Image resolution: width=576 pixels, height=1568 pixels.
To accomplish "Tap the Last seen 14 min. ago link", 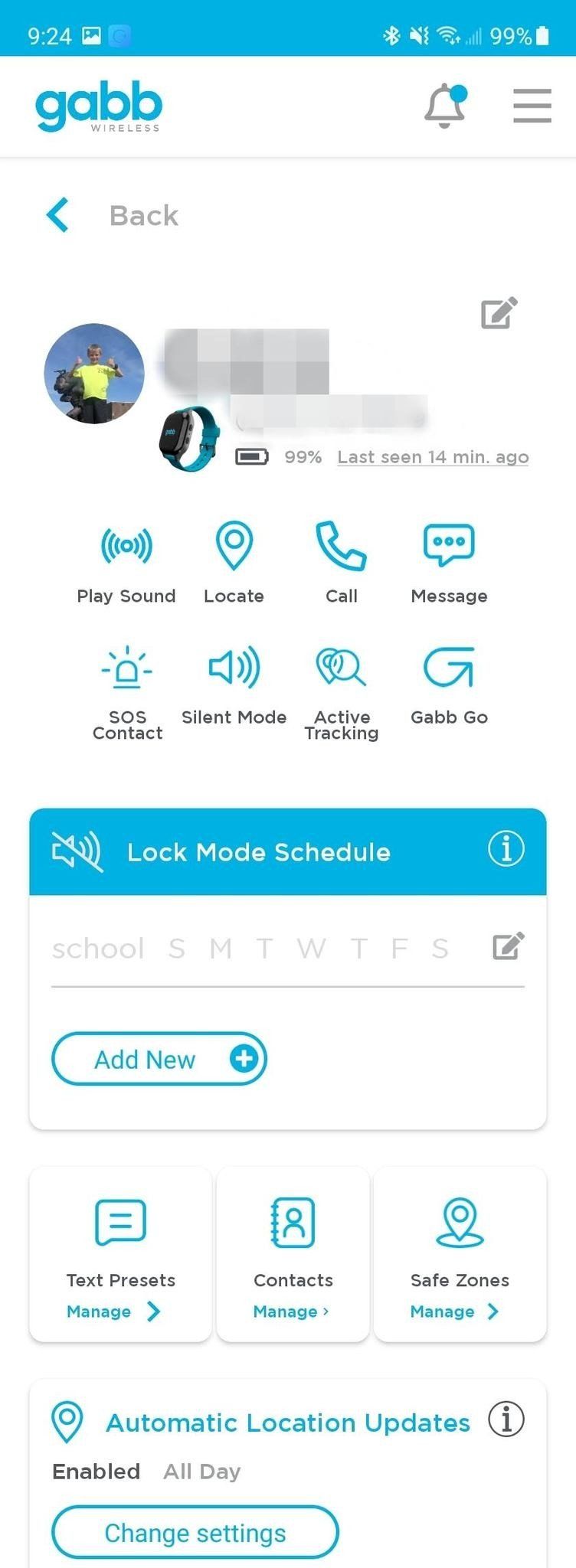I will 433,457.
